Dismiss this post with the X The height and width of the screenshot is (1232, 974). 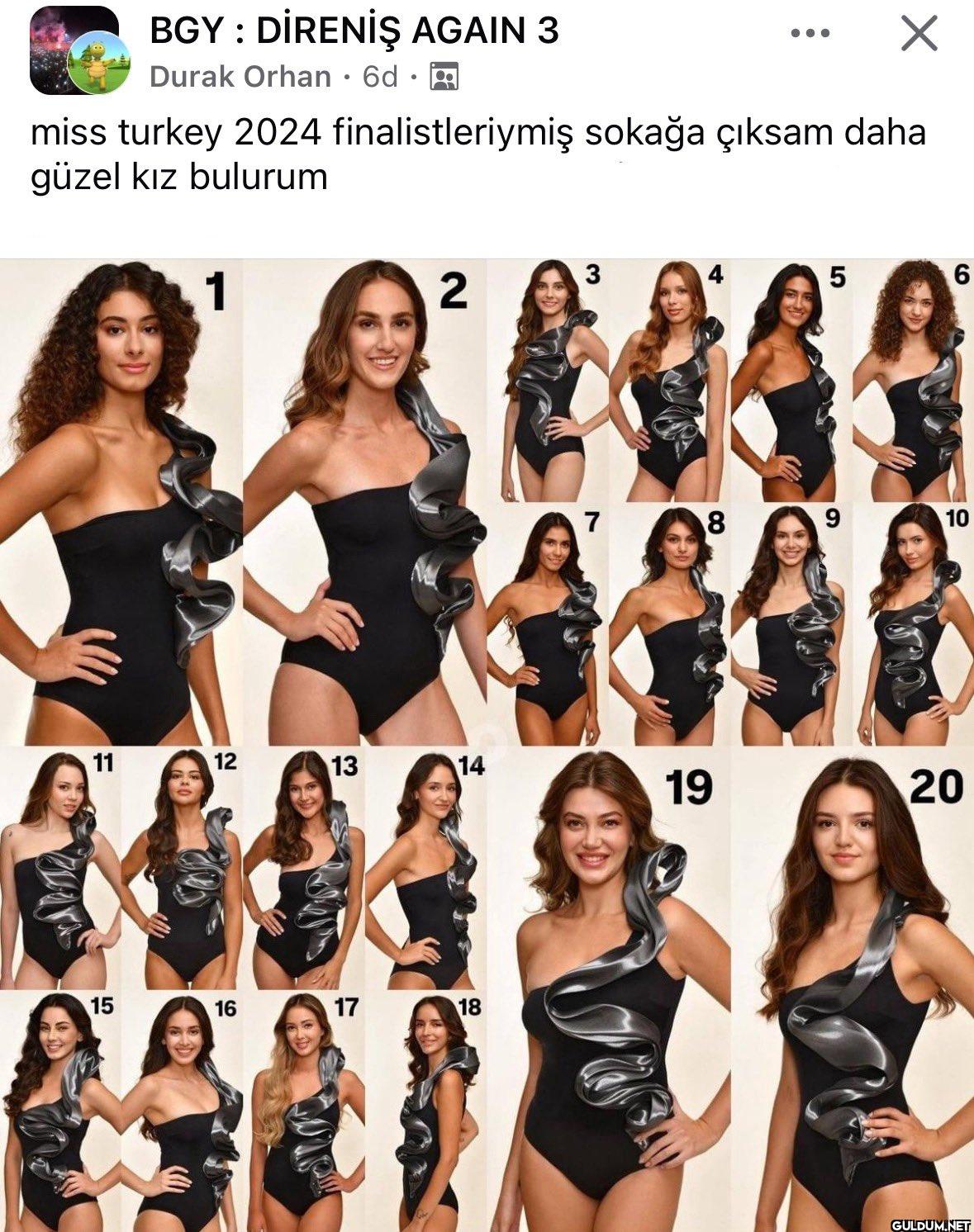918,34
